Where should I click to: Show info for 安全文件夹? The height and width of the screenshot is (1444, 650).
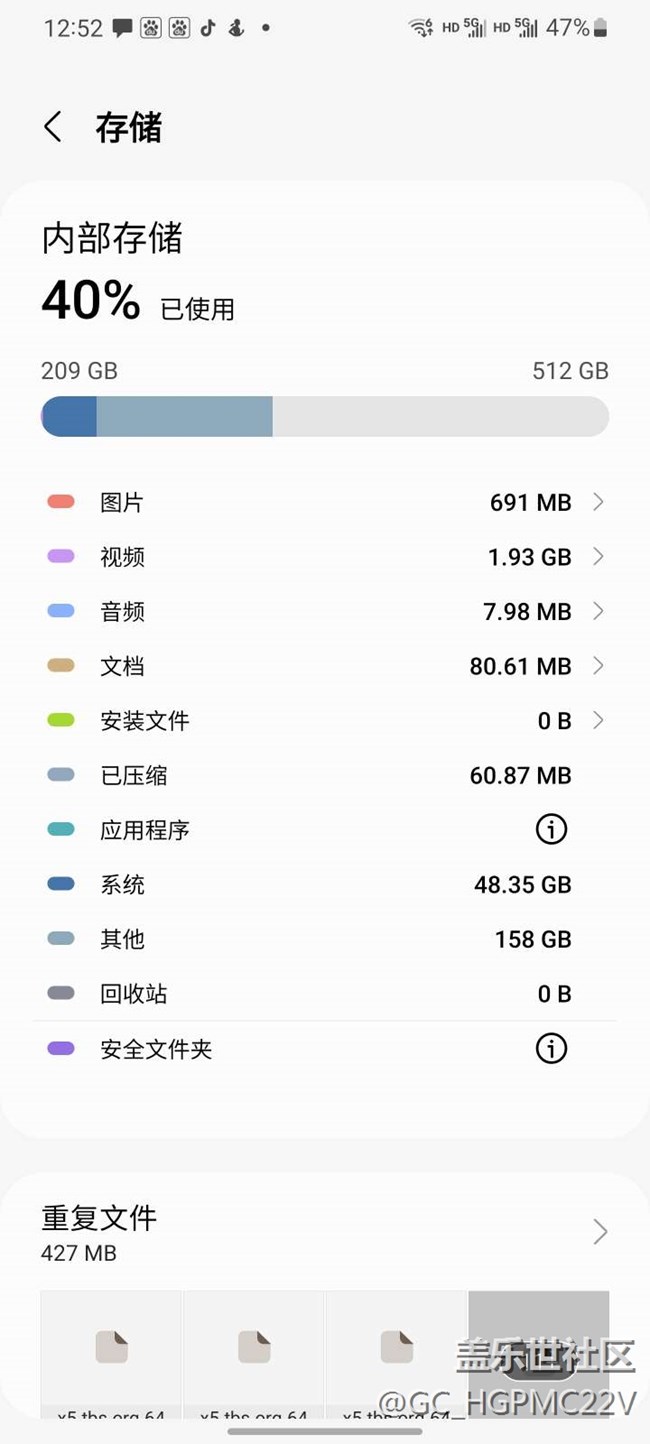coord(551,1048)
